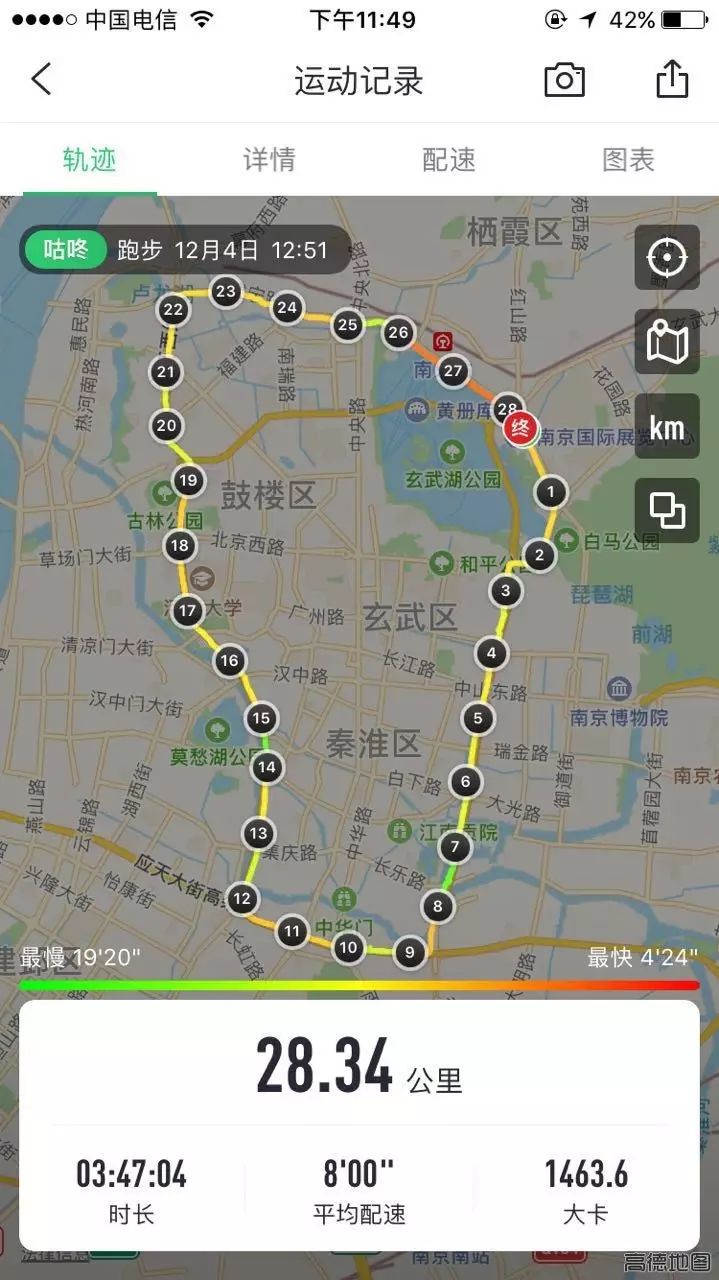Switch to the 轨迹 tab

[x=89, y=160]
